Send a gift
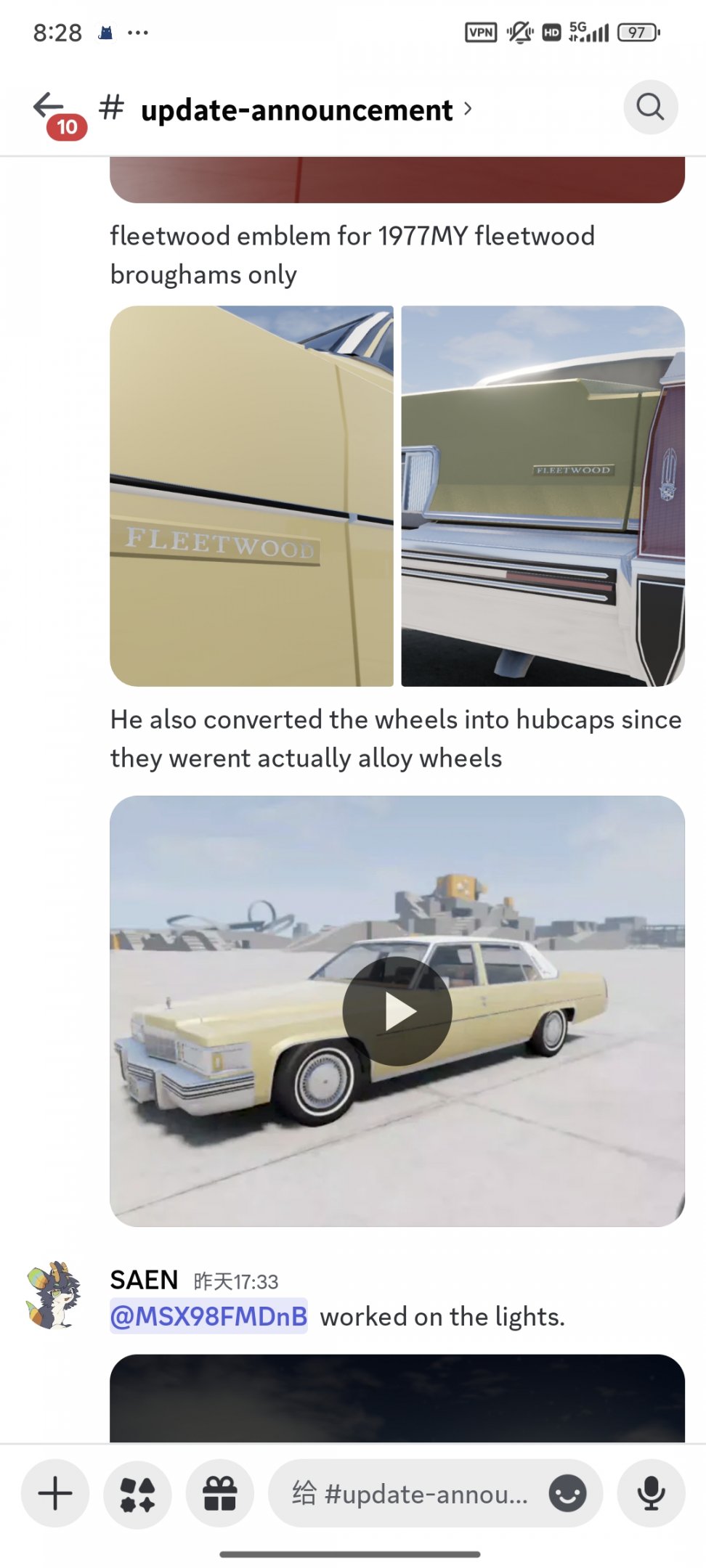The image size is (706, 1568). (219, 1494)
